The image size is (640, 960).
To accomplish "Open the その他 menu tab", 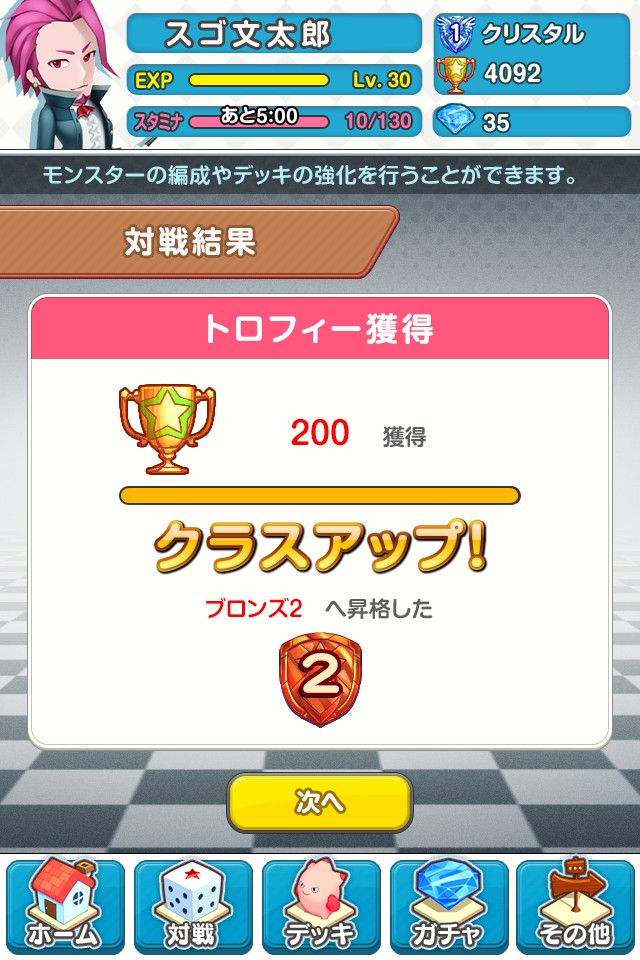I will (576, 906).
